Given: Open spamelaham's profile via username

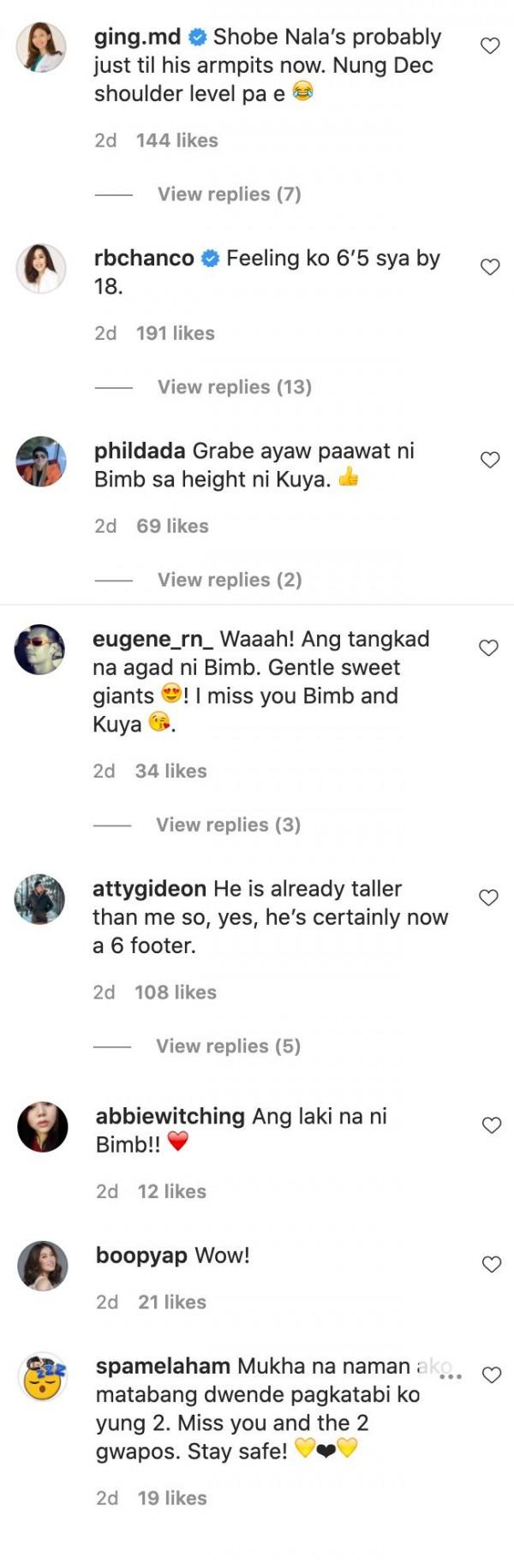Looking at the screenshot, I should tap(163, 1366).
